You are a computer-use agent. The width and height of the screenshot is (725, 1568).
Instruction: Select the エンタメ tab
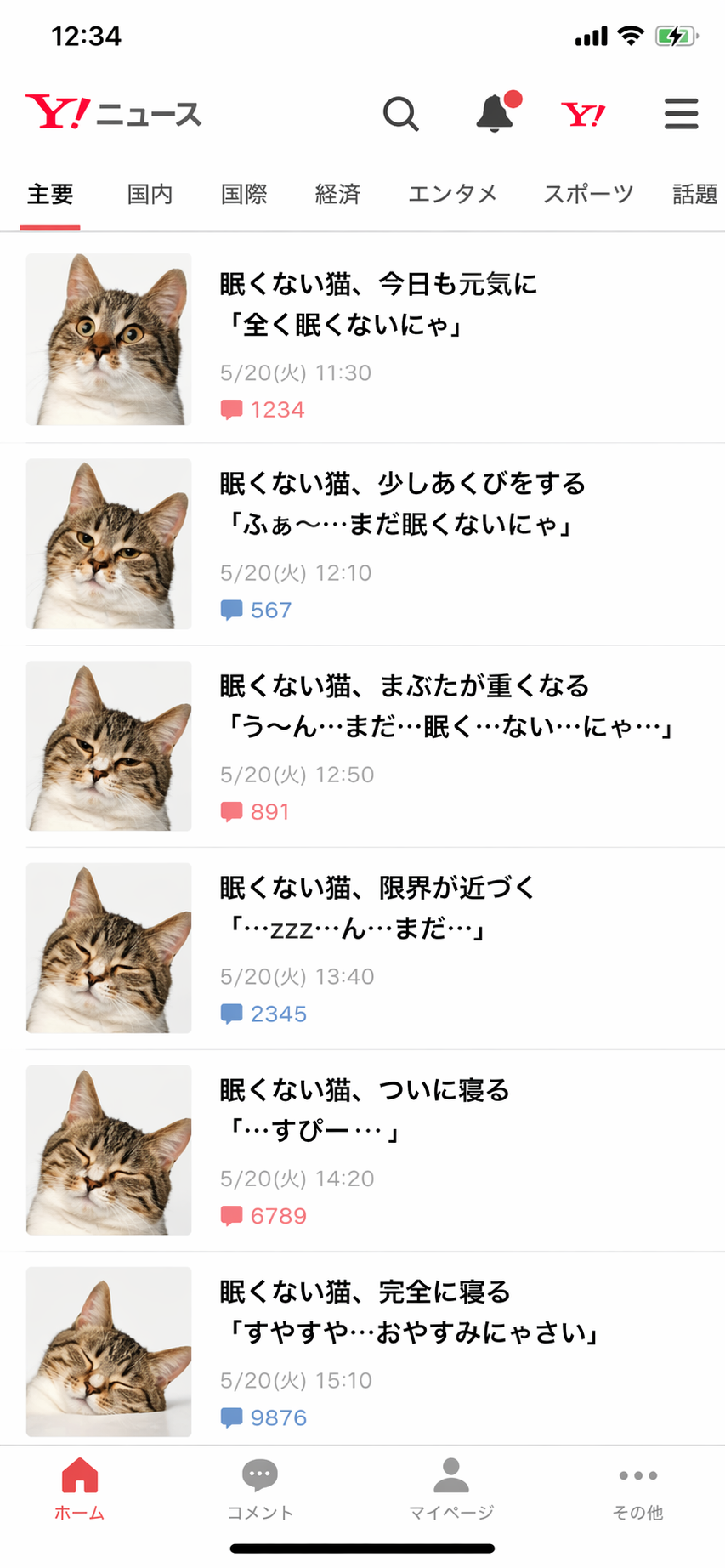point(452,195)
